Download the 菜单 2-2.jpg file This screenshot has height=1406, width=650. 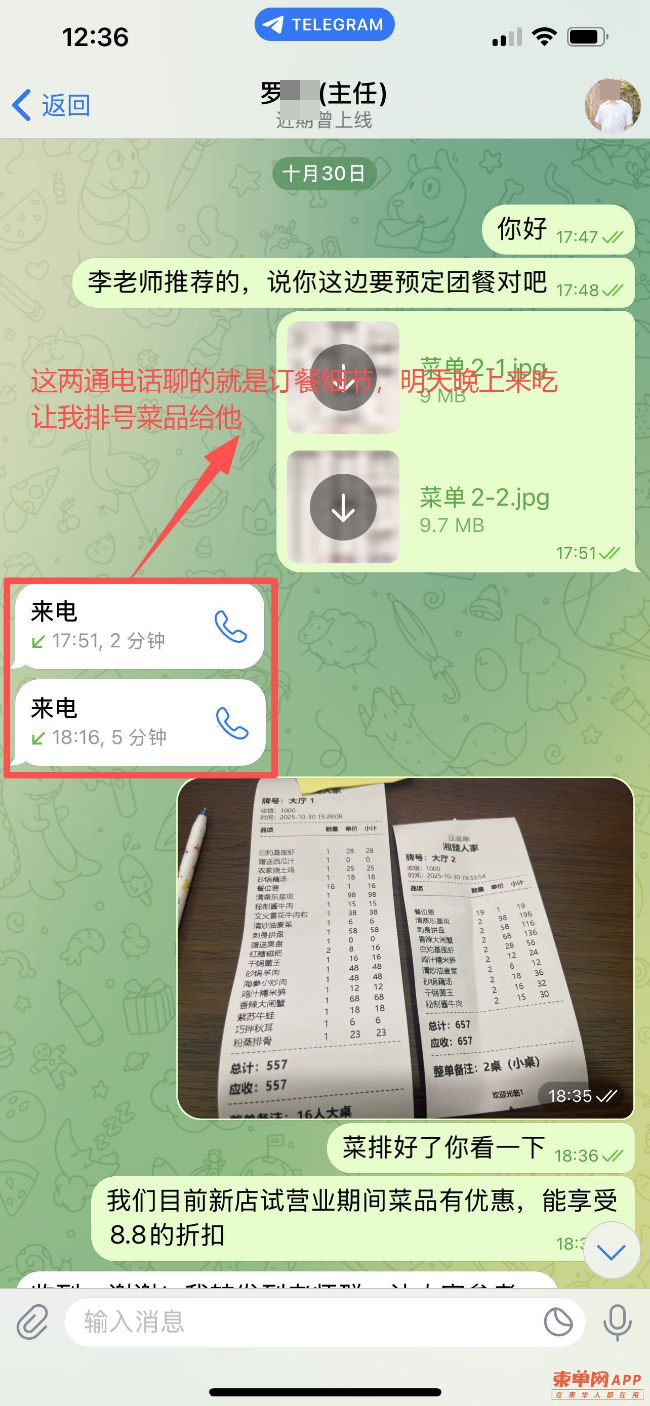click(343, 507)
